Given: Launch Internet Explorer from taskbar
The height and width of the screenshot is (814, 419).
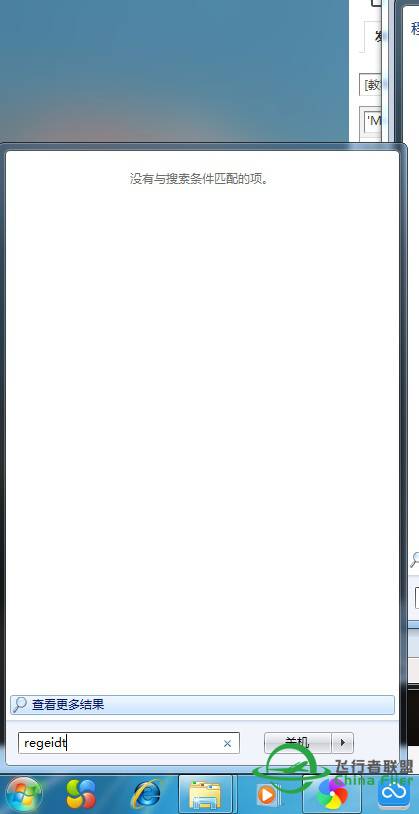Looking at the screenshot, I should [147, 795].
